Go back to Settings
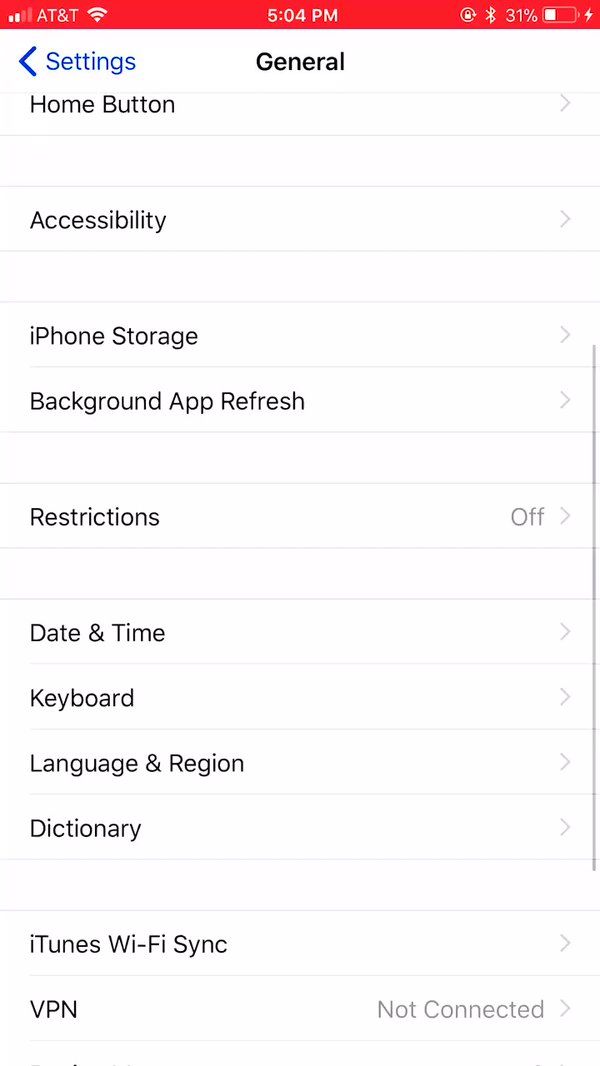The height and width of the screenshot is (1066, 600). (77, 62)
